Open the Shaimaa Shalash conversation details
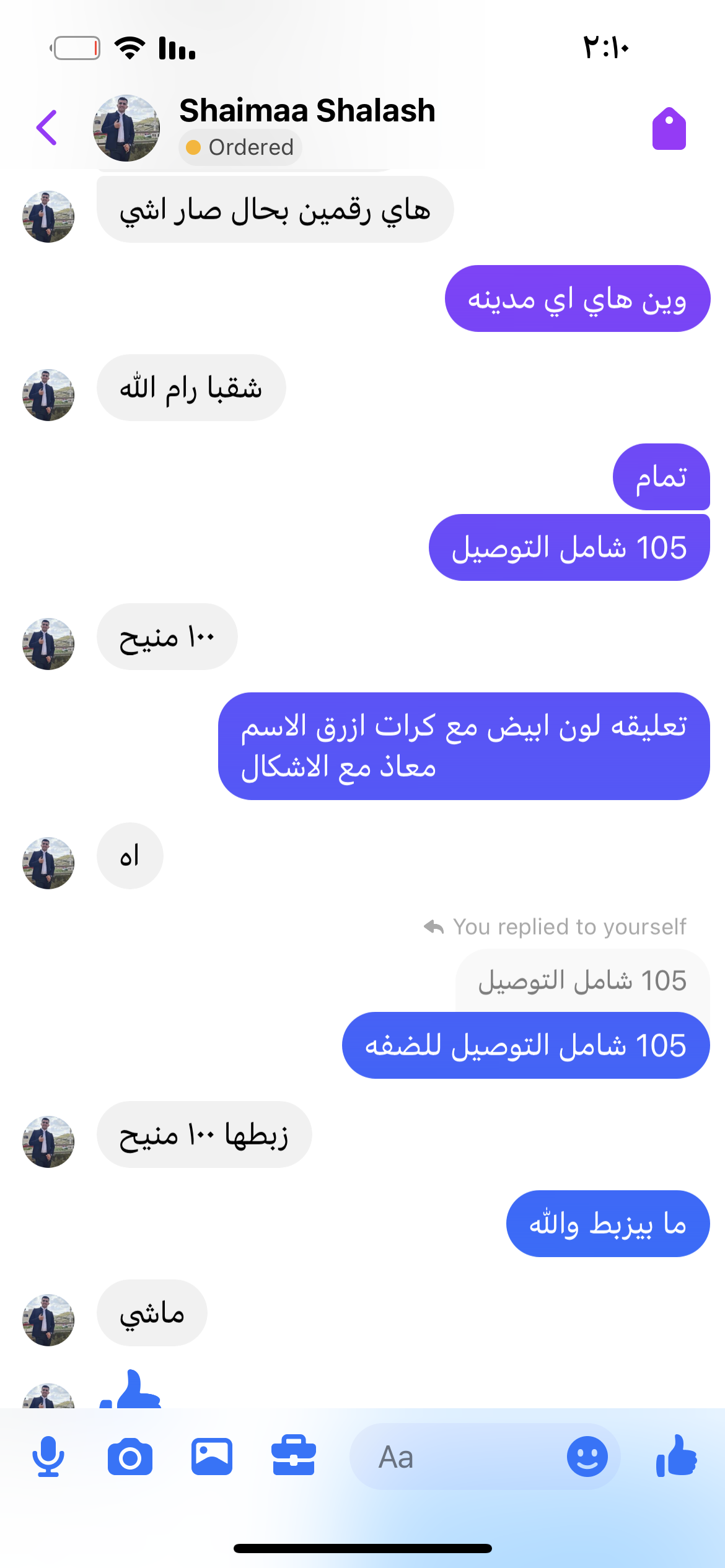The image size is (725, 1568). 307,111
